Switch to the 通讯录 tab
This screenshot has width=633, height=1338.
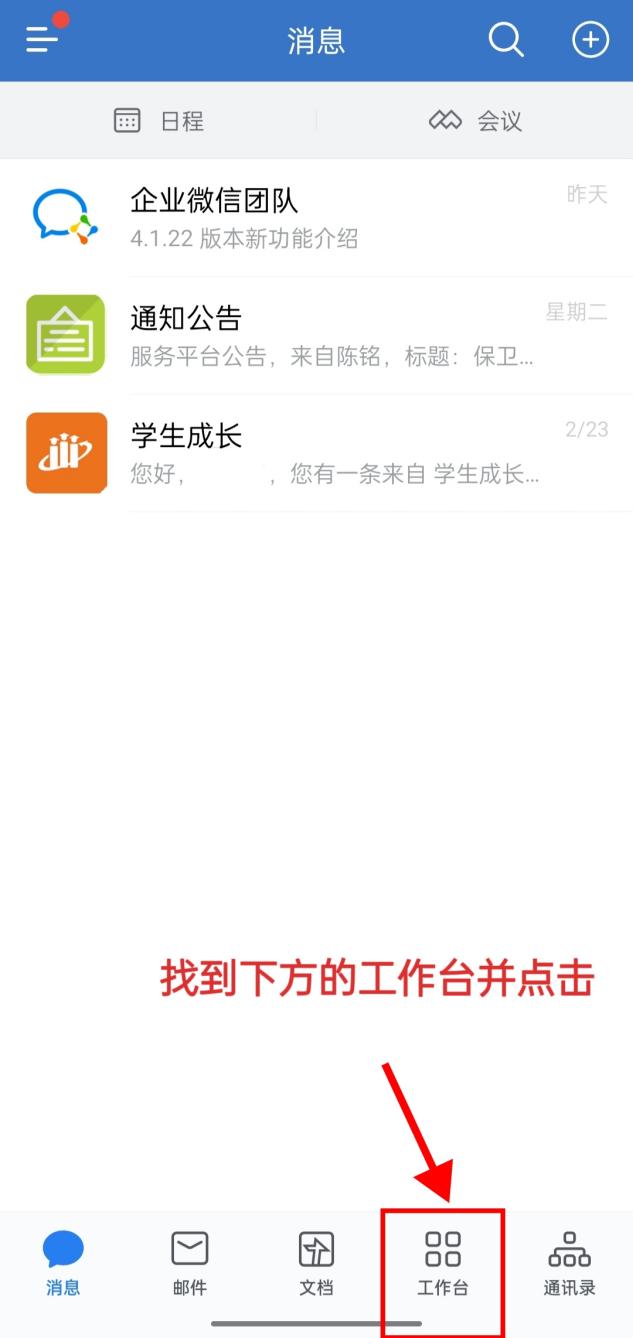click(x=569, y=1264)
